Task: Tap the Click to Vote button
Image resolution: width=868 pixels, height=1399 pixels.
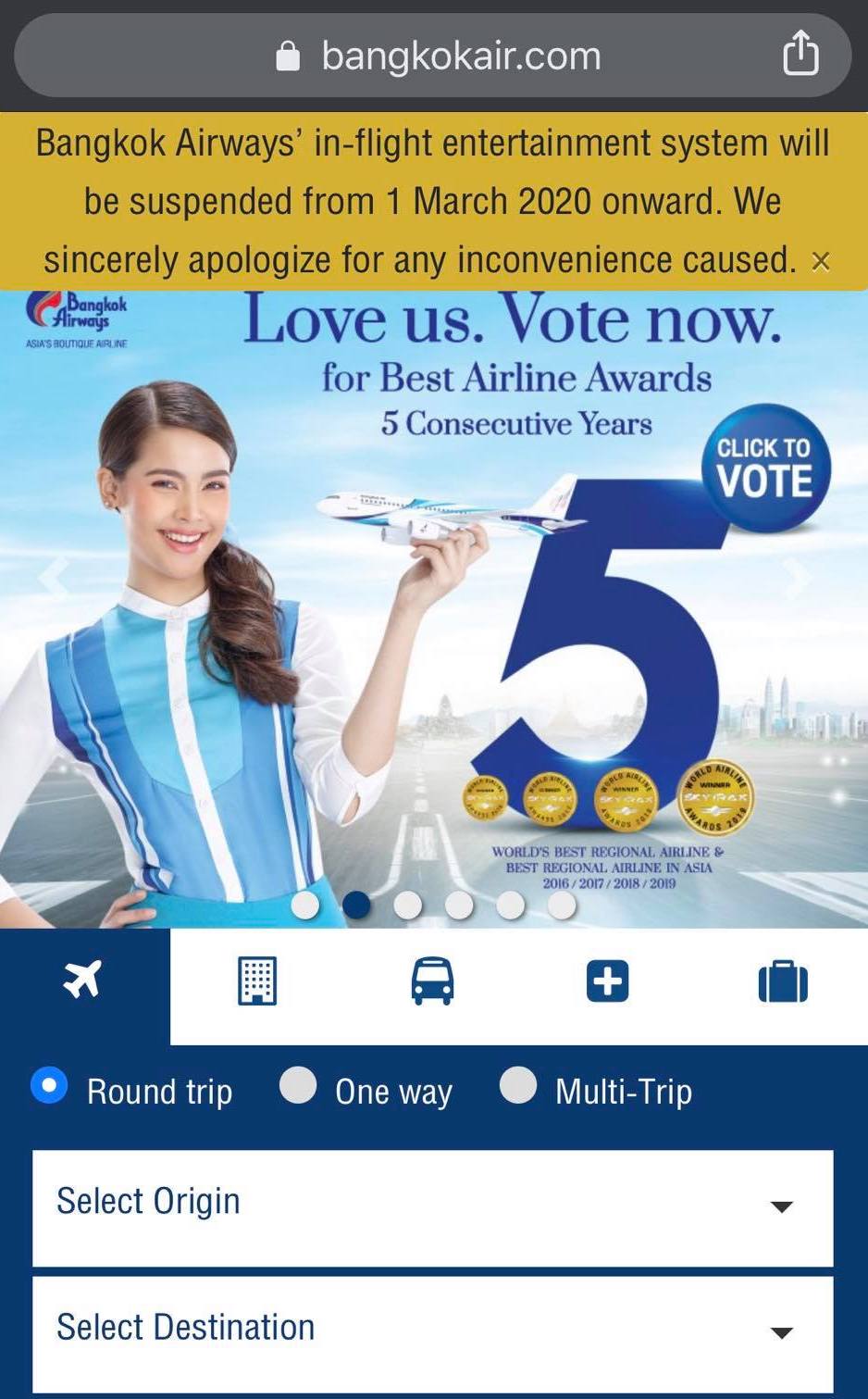Action: point(764,468)
